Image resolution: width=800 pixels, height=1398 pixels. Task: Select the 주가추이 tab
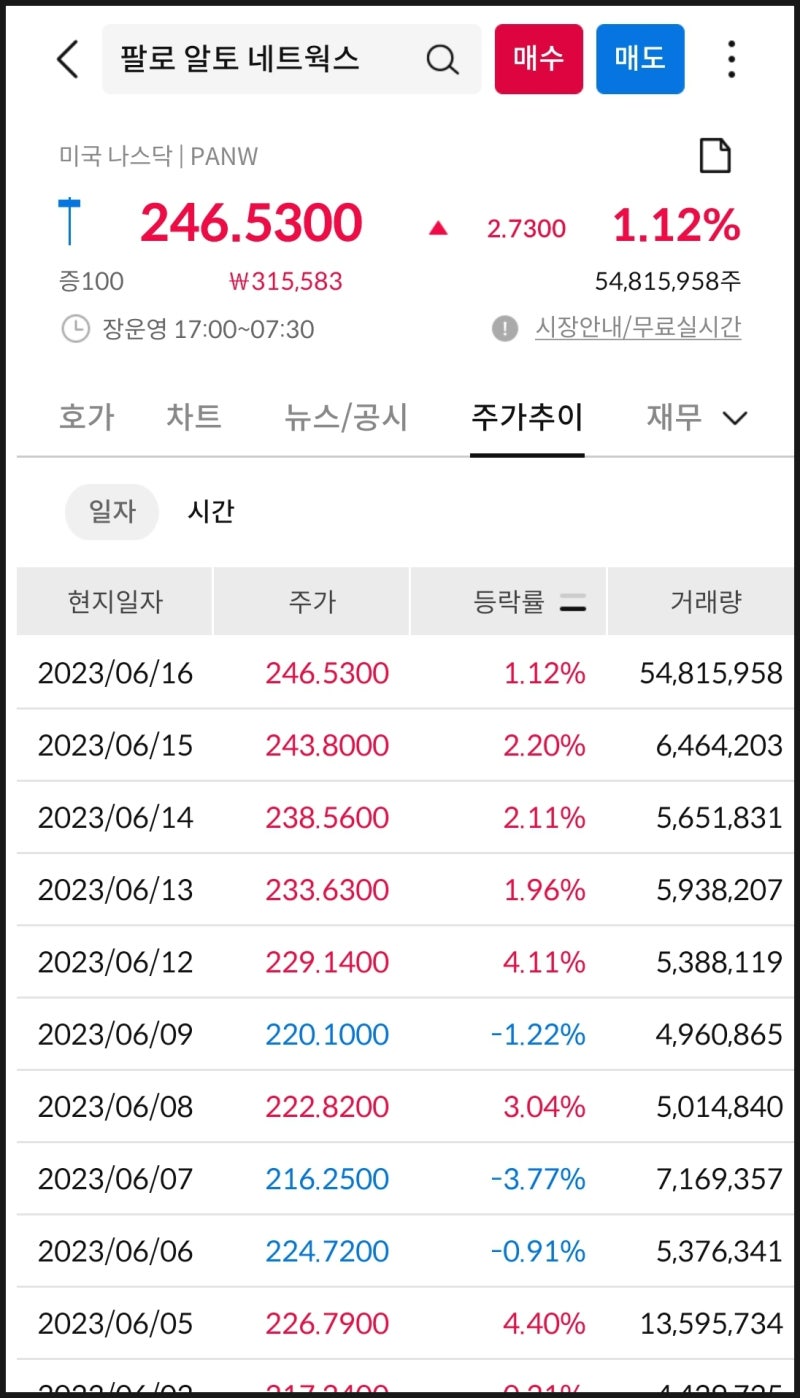point(527,418)
